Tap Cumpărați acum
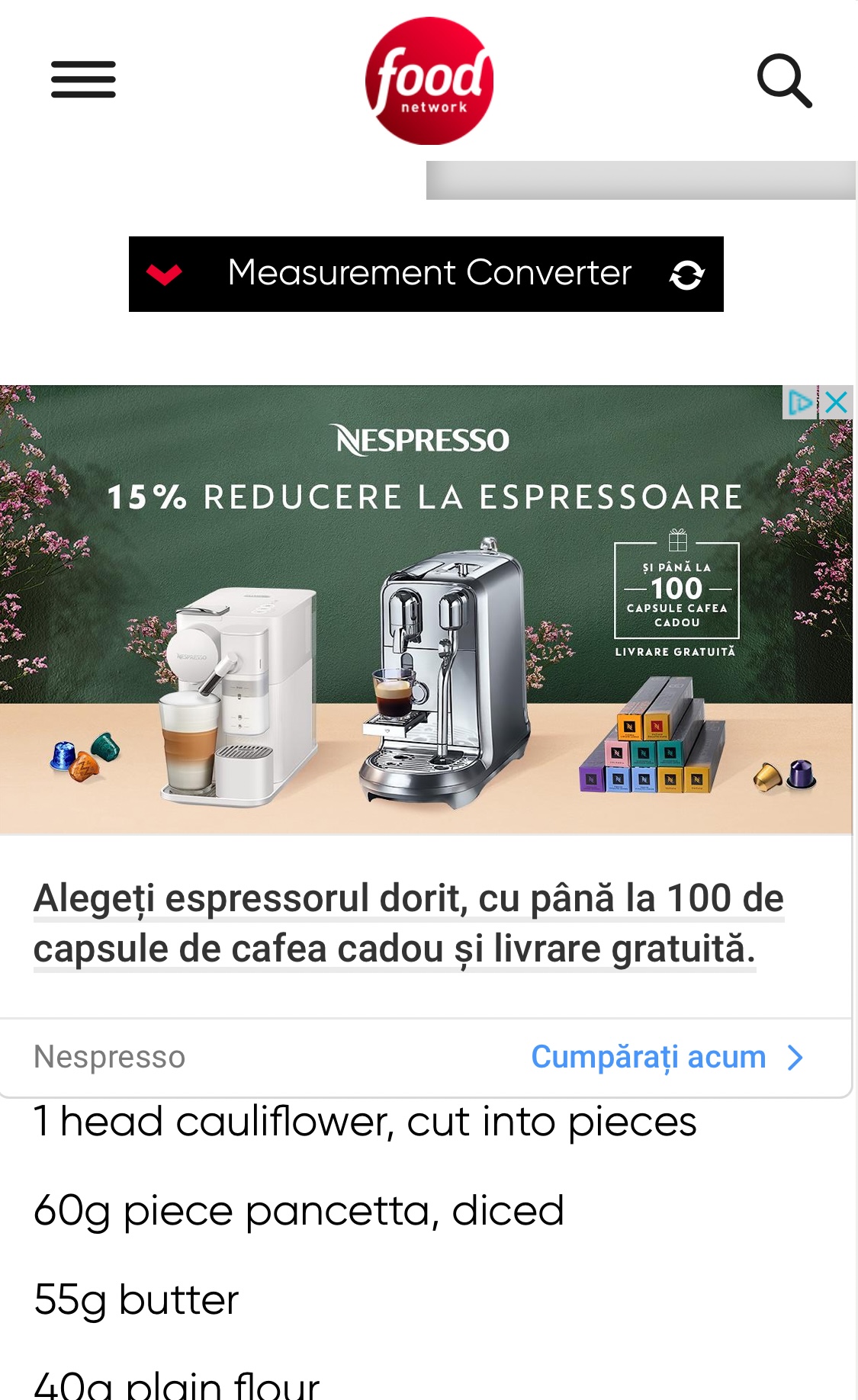Image resolution: width=858 pixels, height=1400 pixels. pos(666,1058)
